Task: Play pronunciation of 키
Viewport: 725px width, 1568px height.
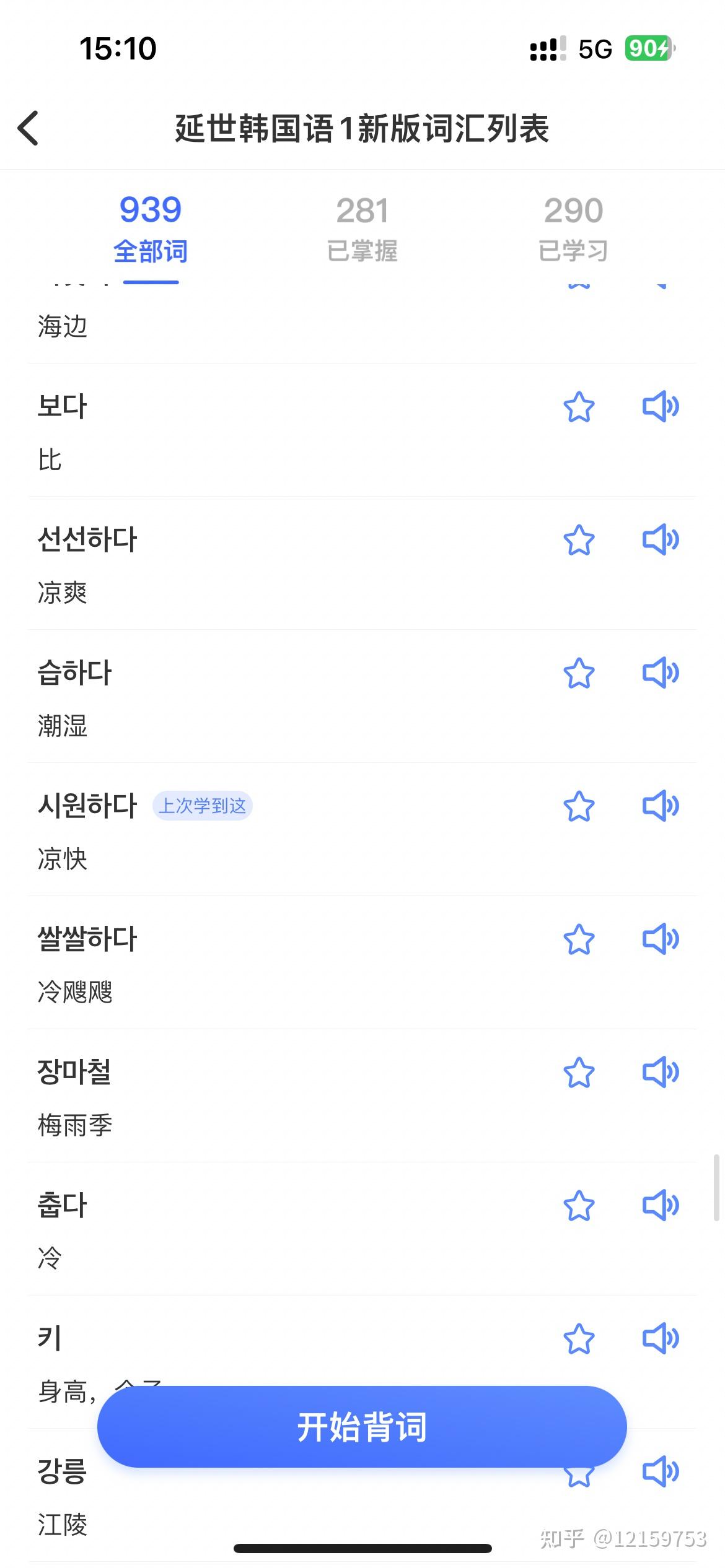Action: tap(661, 1339)
